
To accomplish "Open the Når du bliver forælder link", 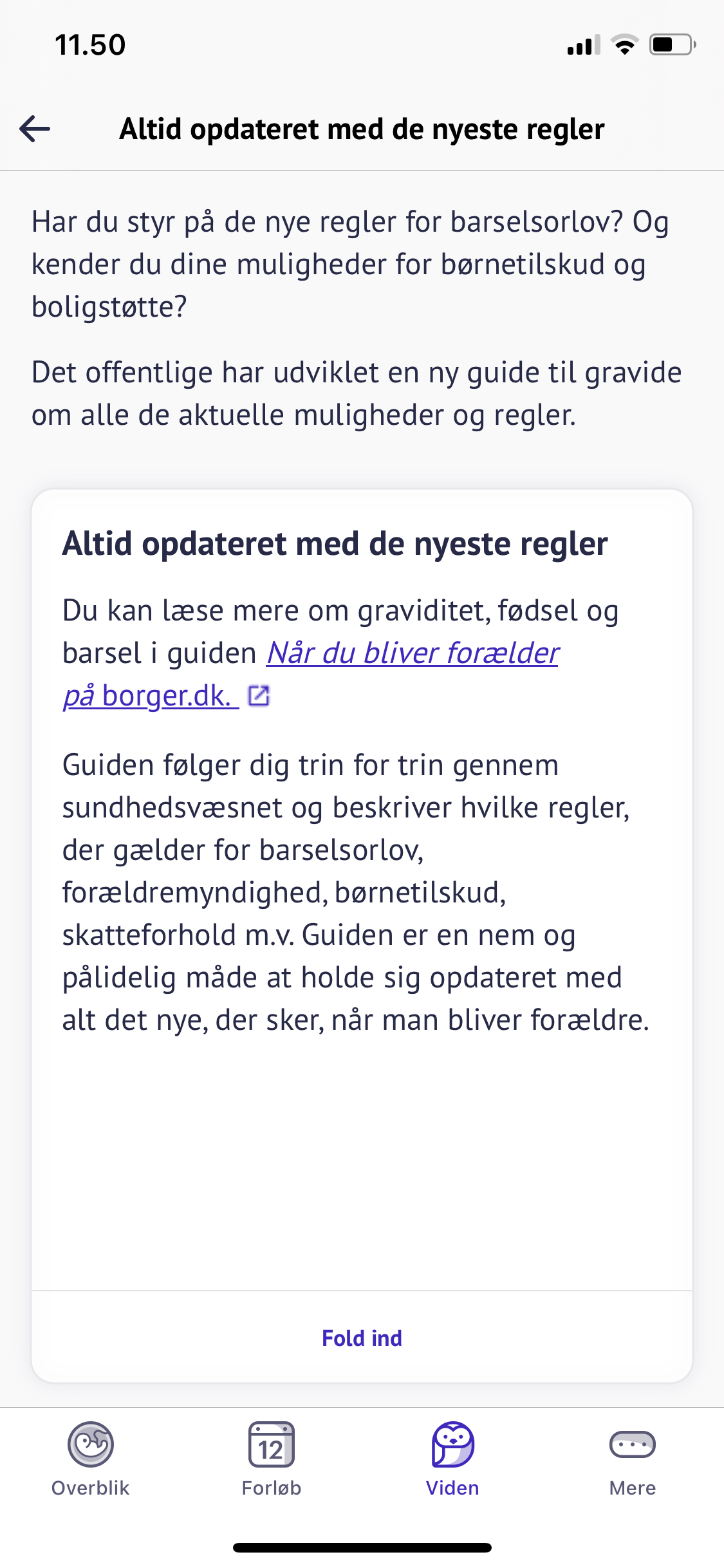I will (413, 653).
